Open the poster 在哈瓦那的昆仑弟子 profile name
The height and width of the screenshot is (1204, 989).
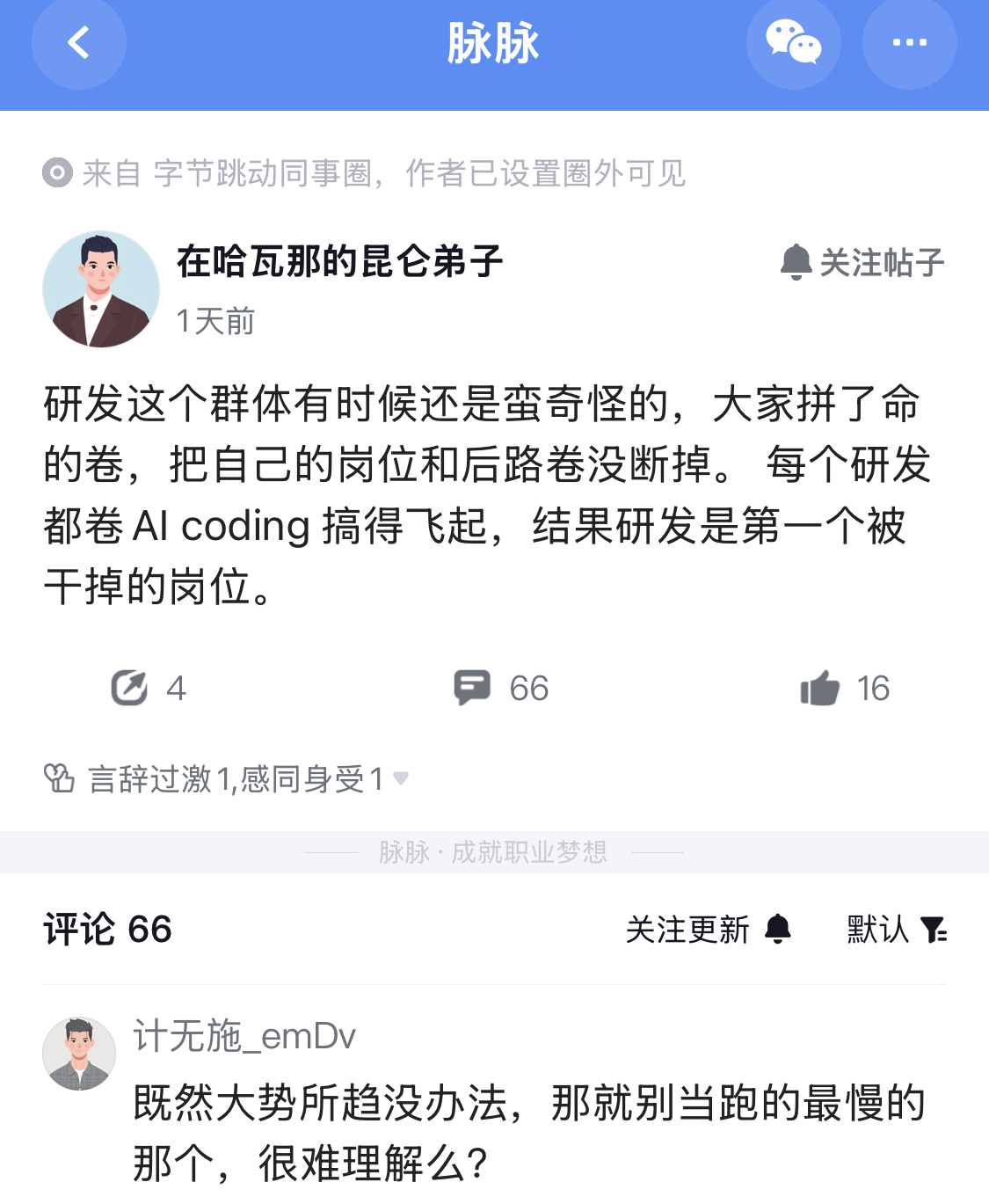pos(341,261)
